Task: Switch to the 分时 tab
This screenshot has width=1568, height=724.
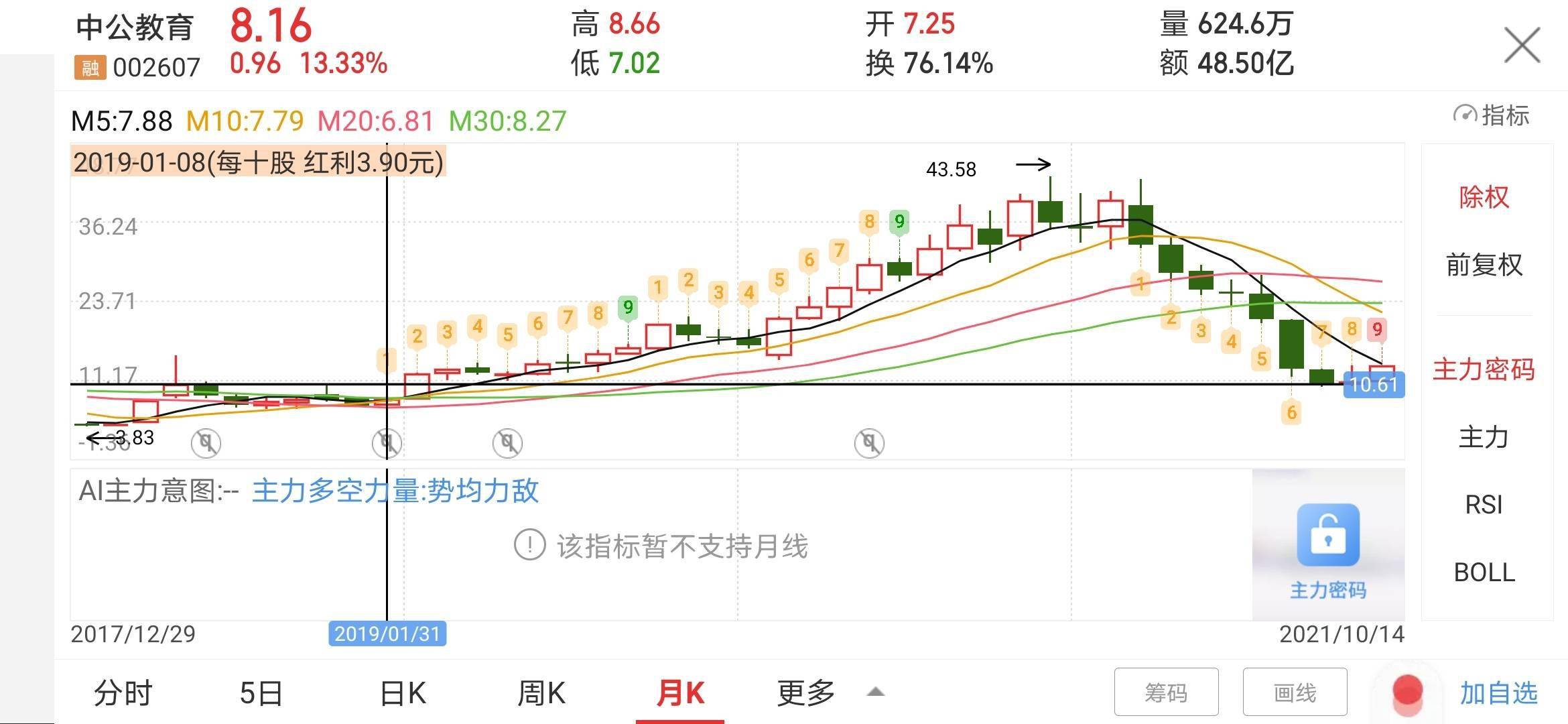Action: (123, 693)
